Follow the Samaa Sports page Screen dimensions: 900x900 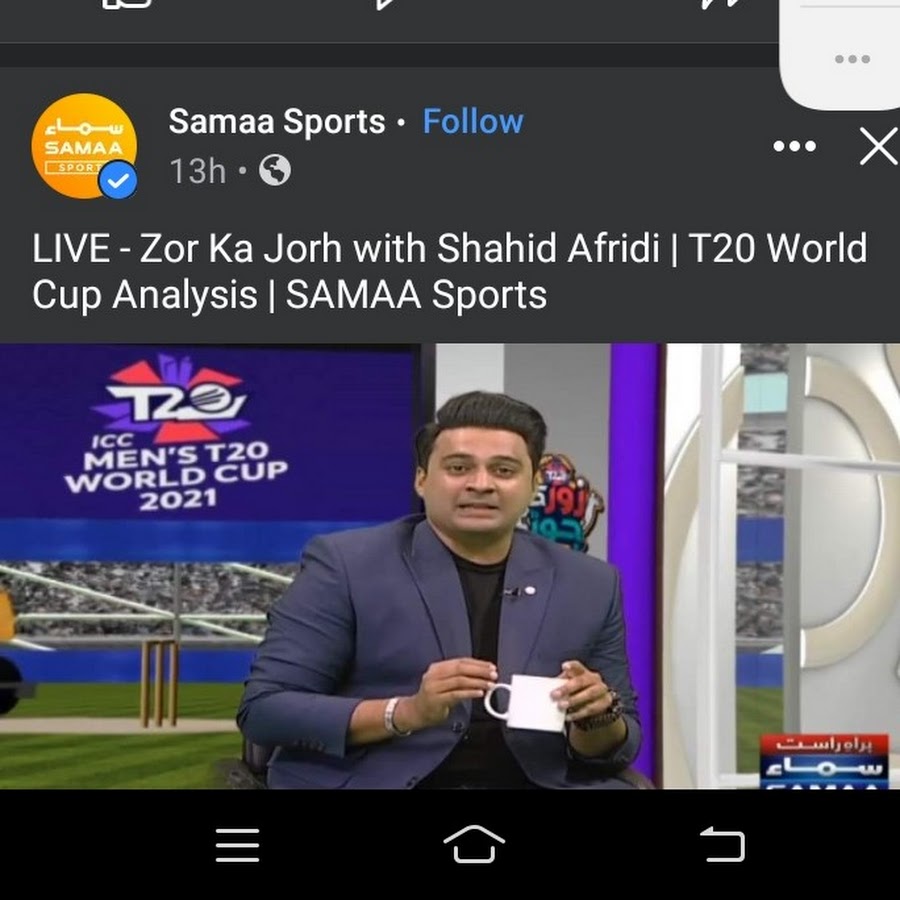[x=472, y=122]
